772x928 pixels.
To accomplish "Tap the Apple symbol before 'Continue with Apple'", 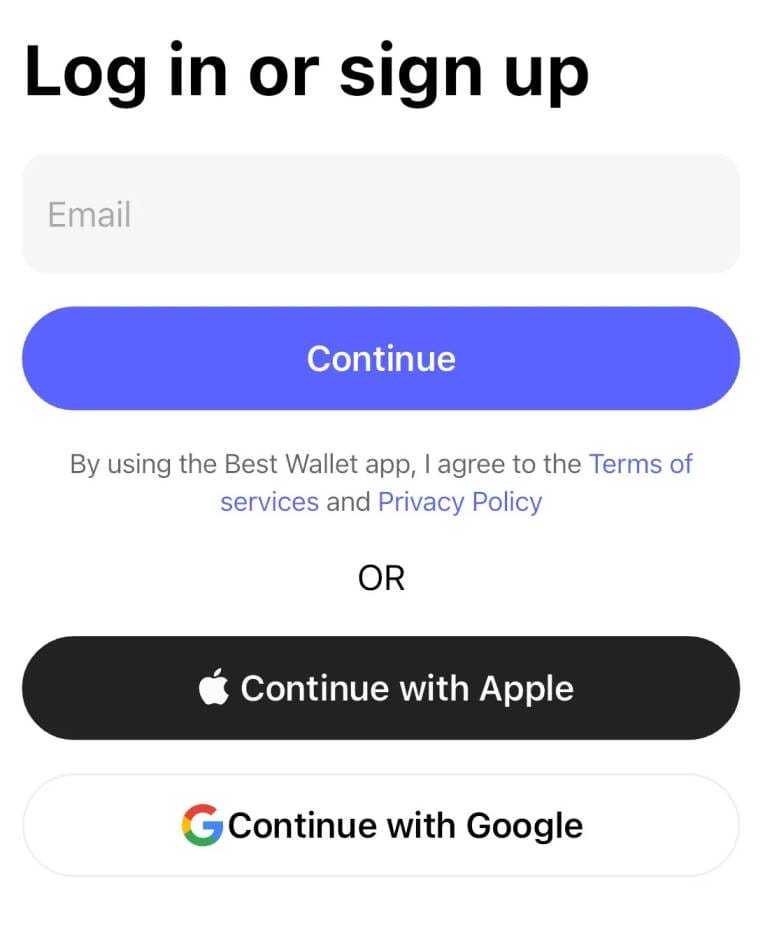I will point(213,687).
